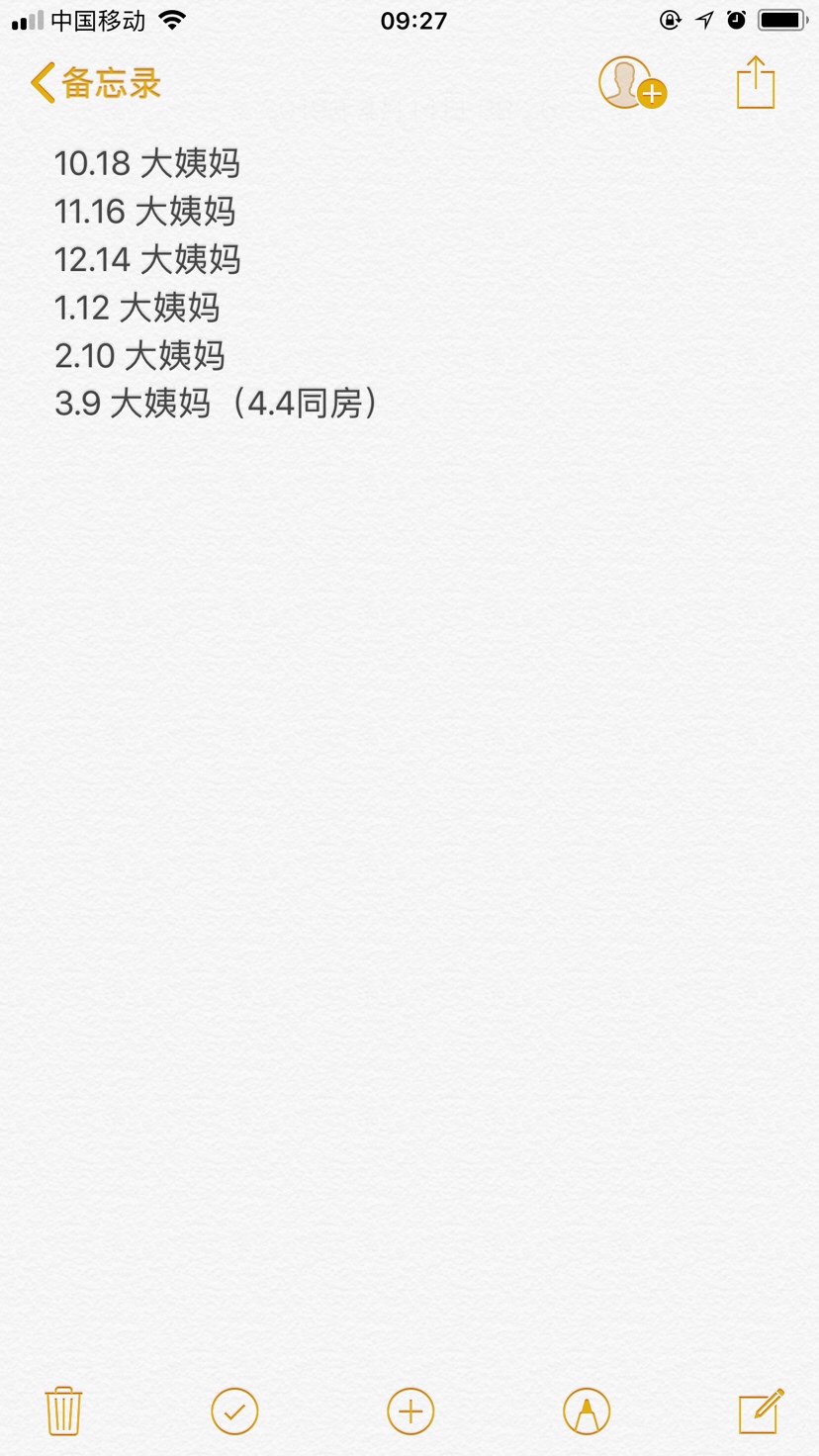Open the sketch drawing tool

(x=587, y=1410)
